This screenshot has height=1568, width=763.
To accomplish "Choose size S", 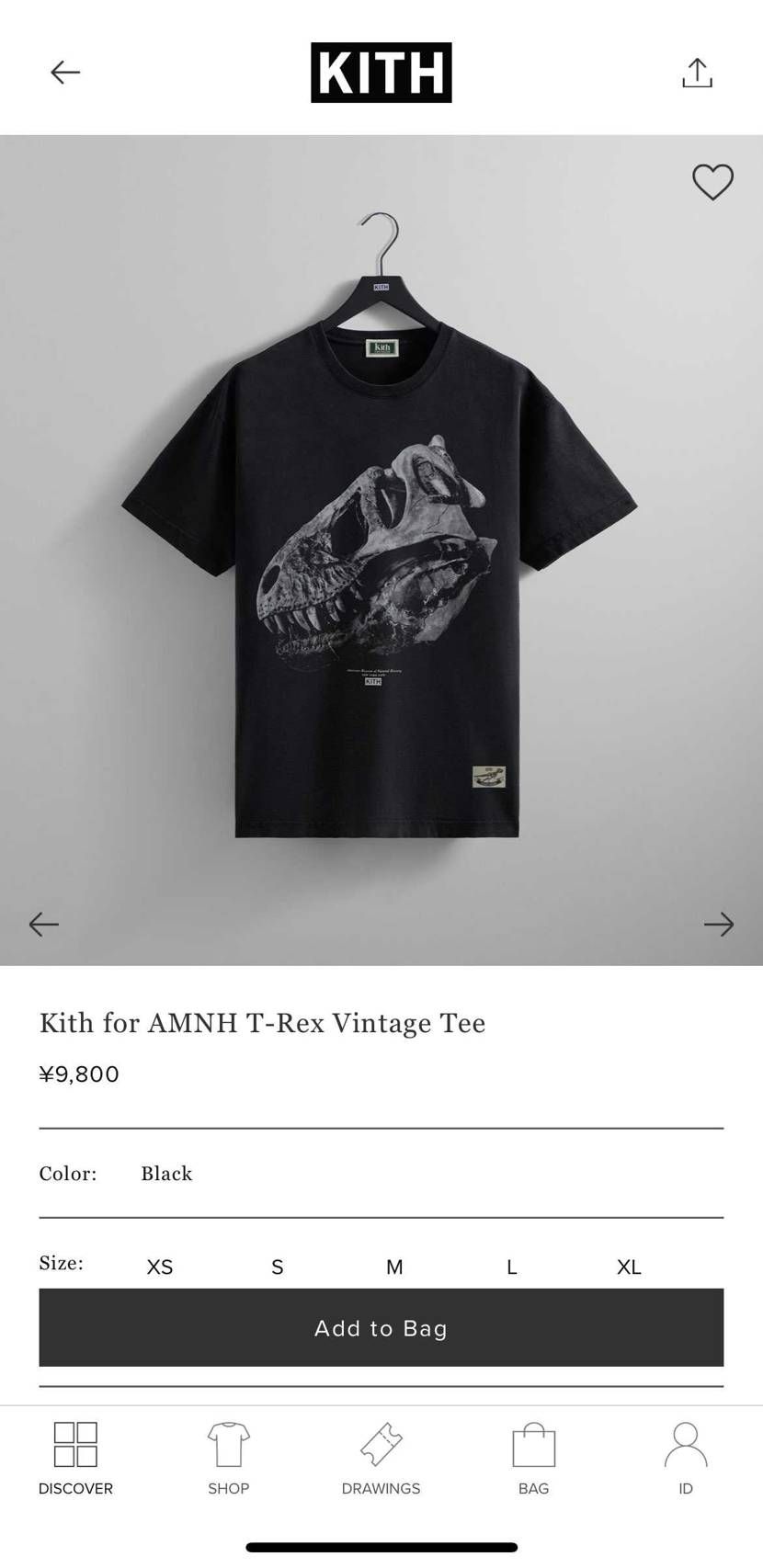I will coord(278,1267).
